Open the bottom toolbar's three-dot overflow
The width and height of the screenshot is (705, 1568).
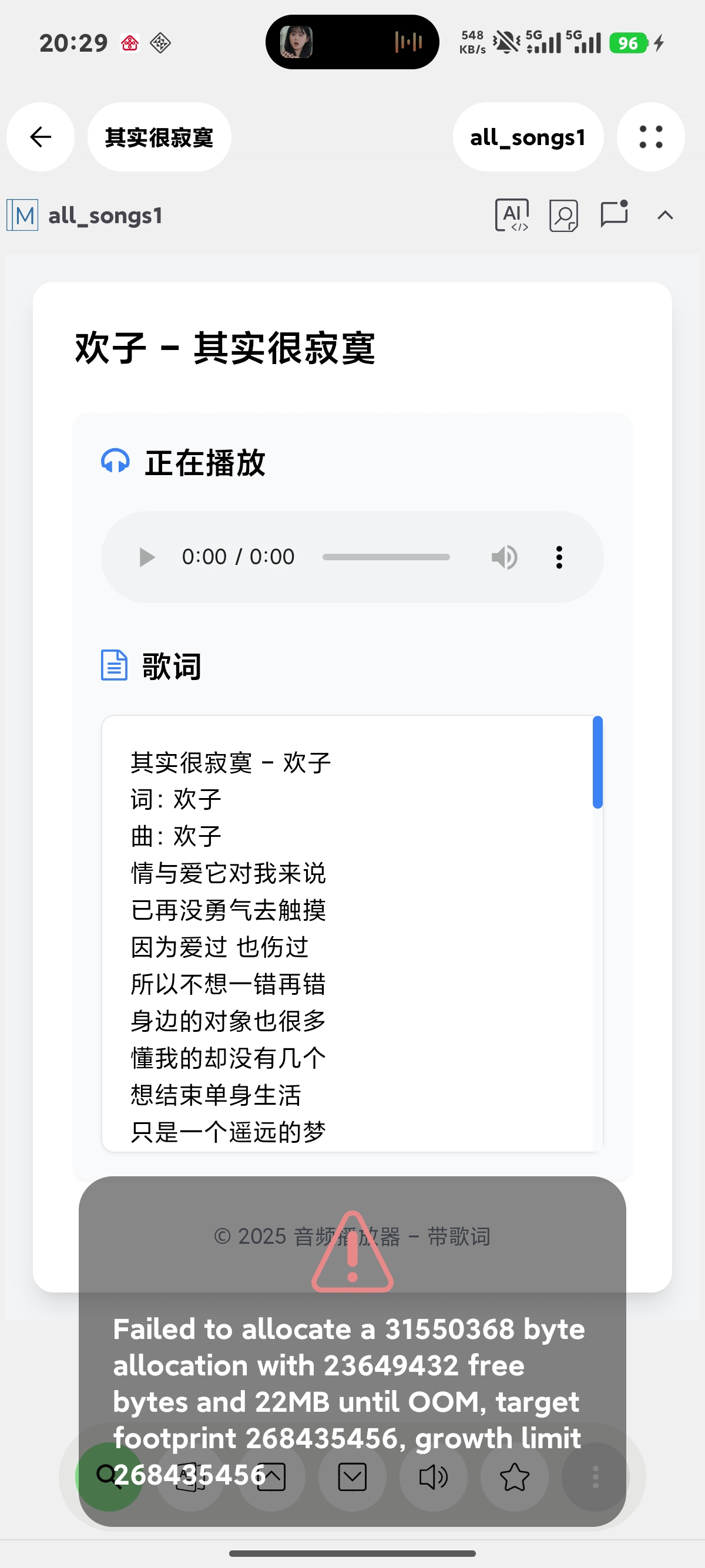(x=595, y=1477)
